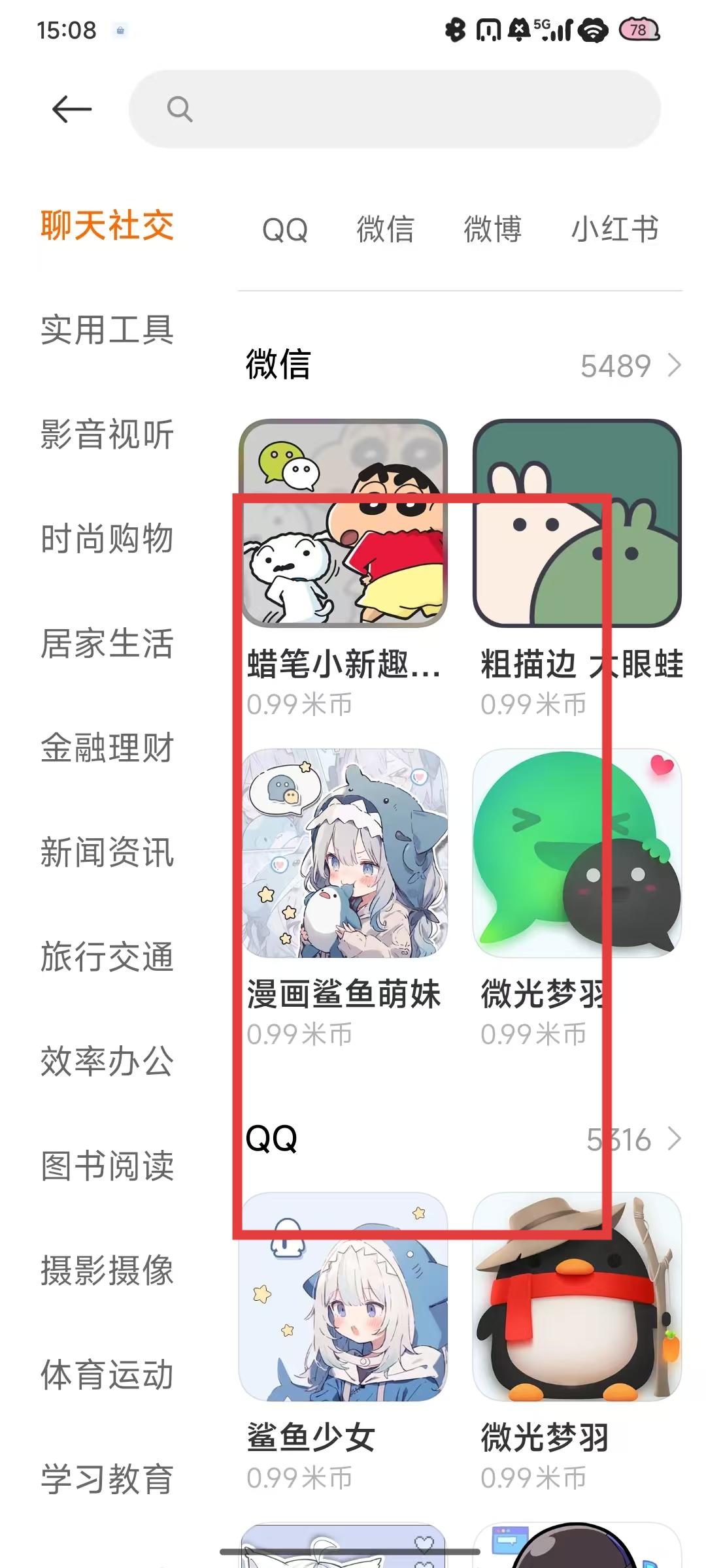Expand the 微信 section showing 5489

click(x=630, y=366)
